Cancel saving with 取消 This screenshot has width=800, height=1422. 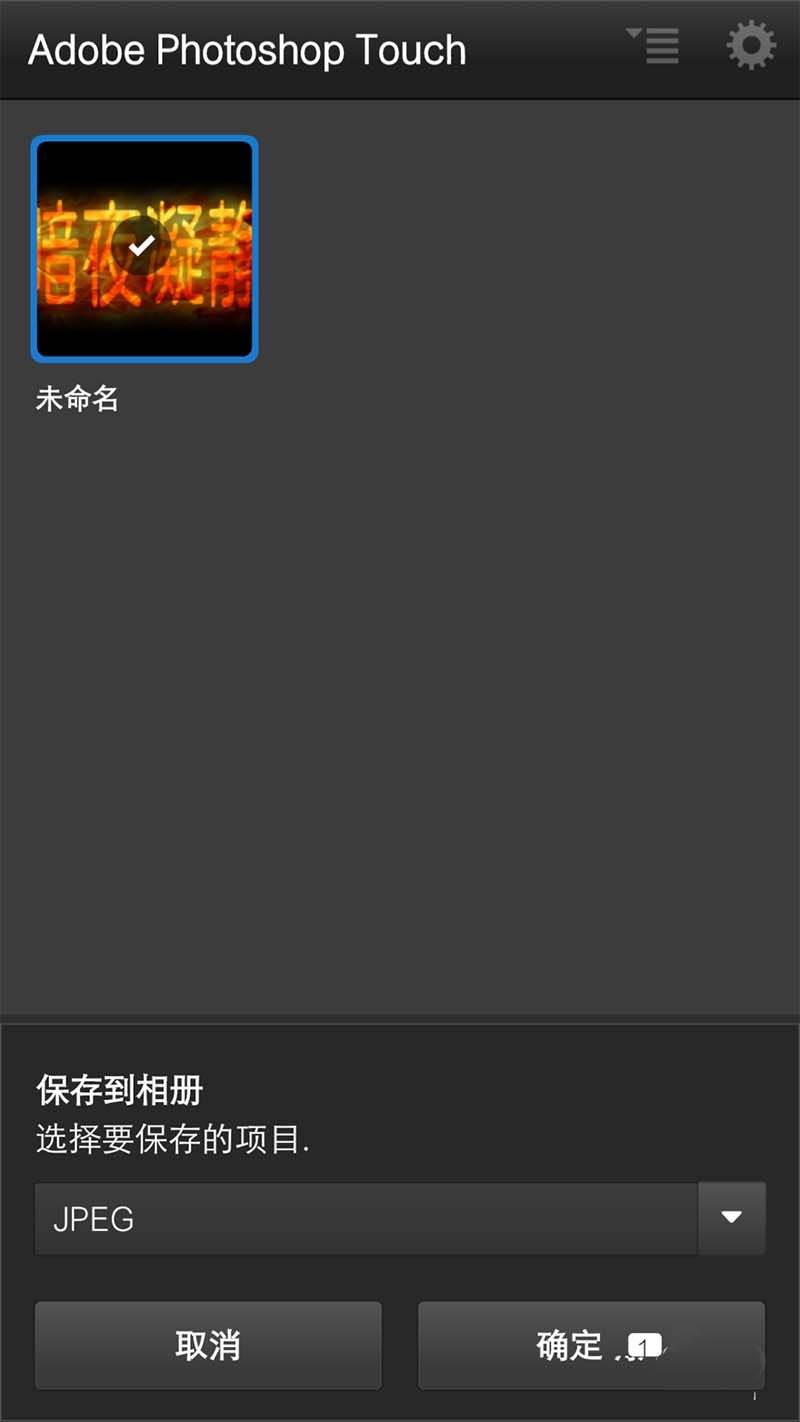point(208,1345)
